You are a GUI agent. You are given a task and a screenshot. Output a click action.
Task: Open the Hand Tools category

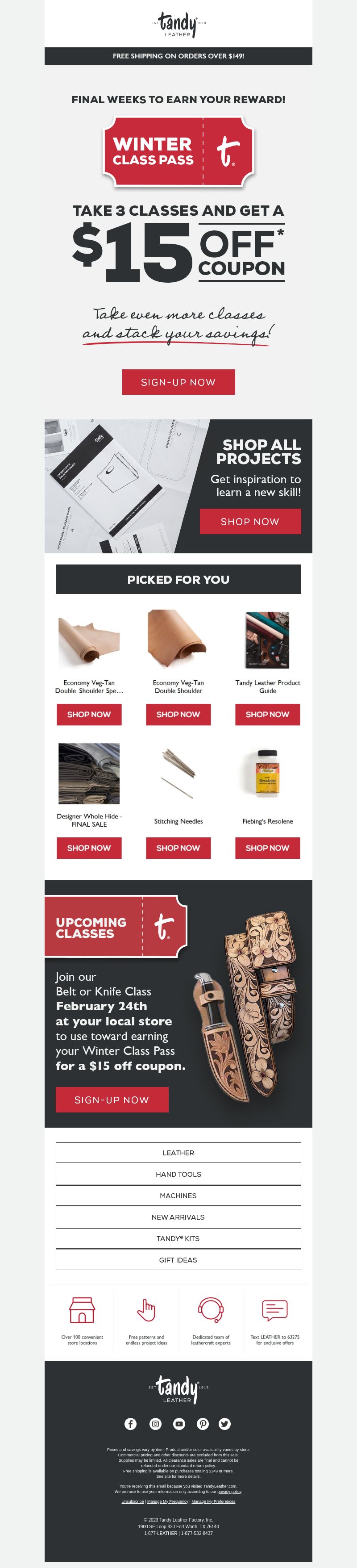(178, 1174)
